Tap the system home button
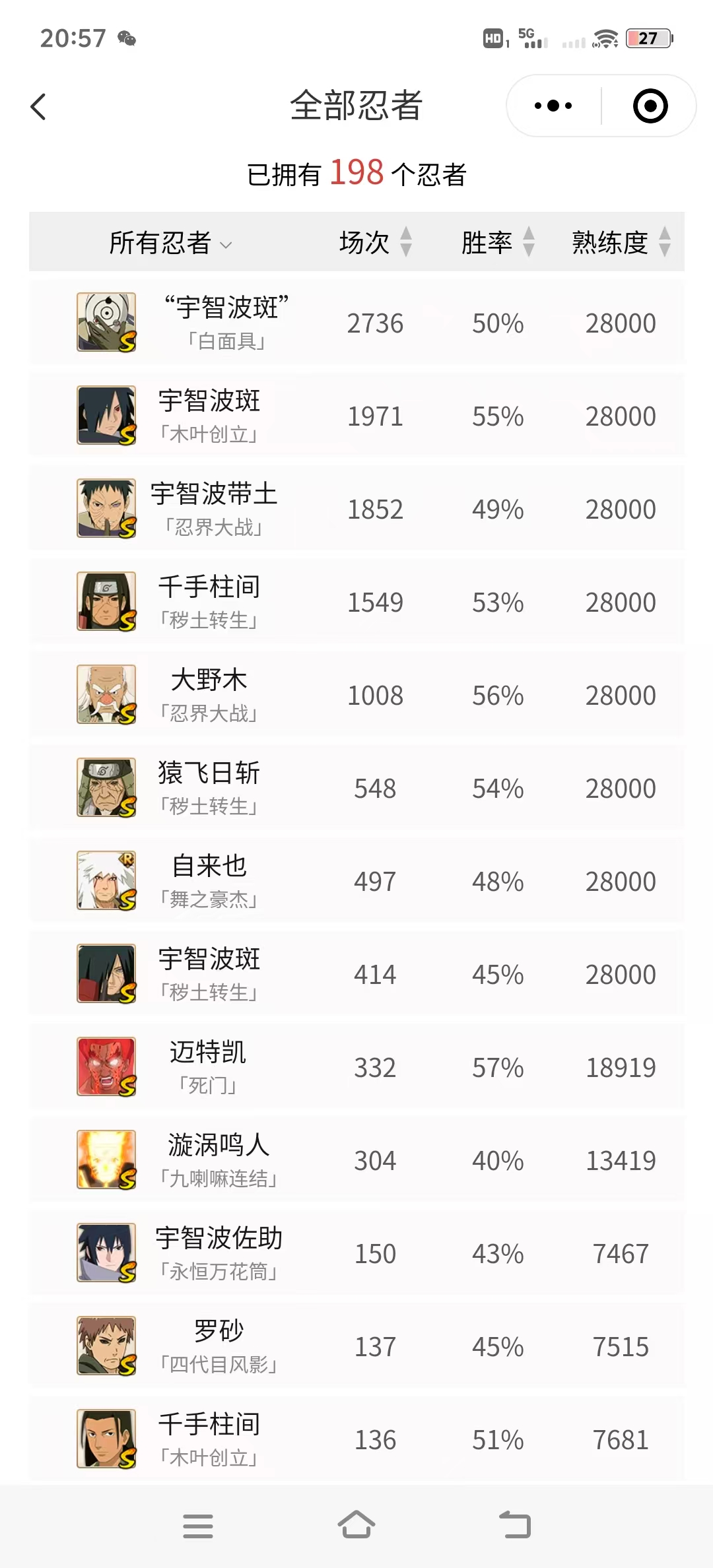Viewport: 713px width, 1568px height. [356, 1525]
